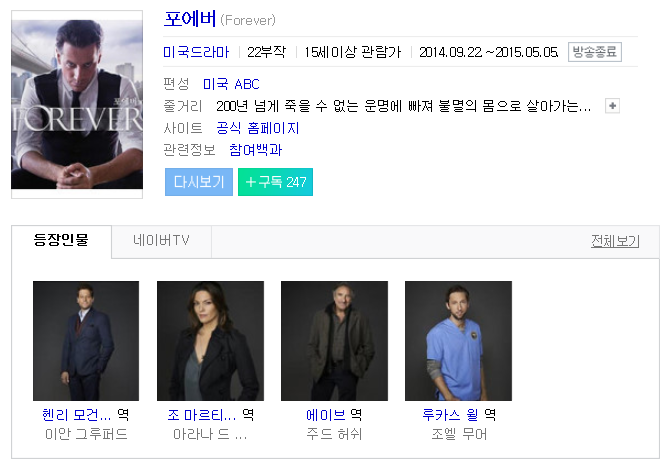Open the 전체보기 link
The height and width of the screenshot is (465, 667).
tap(615, 241)
